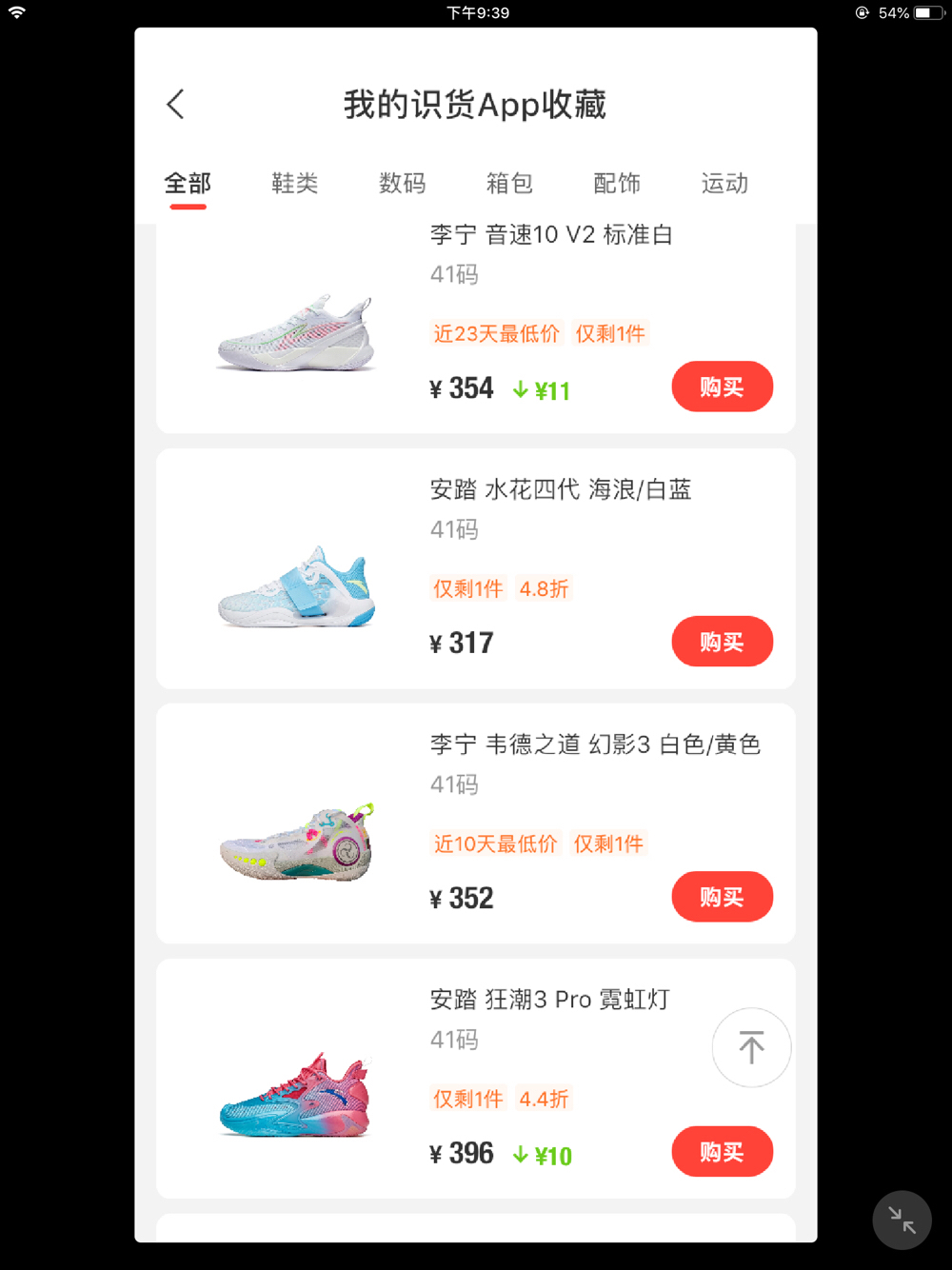This screenshot has width=952, height=1270.
Task: Tap 购买 for 李宁 韦德之道 幻影3
Action: [722, 897]
